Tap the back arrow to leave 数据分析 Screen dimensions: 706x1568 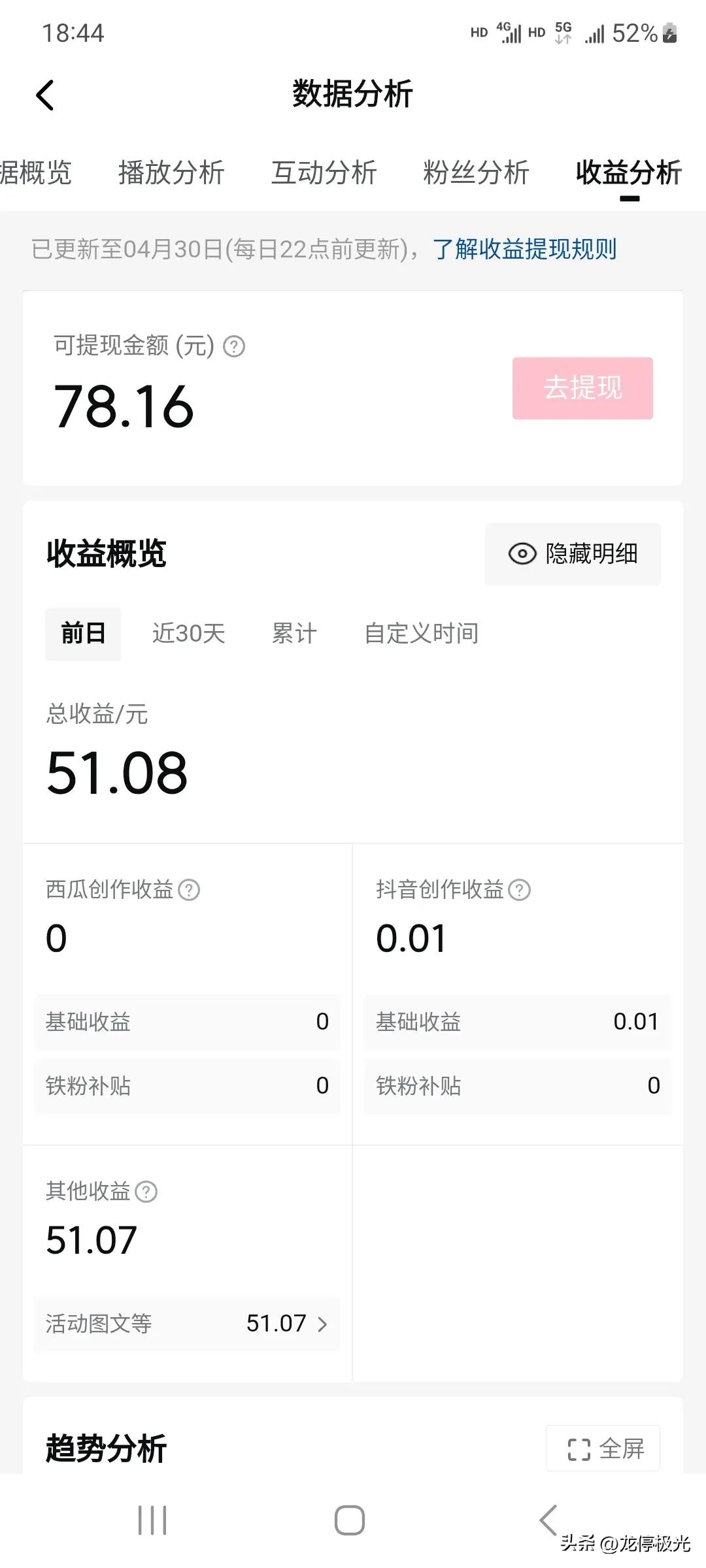46,95
